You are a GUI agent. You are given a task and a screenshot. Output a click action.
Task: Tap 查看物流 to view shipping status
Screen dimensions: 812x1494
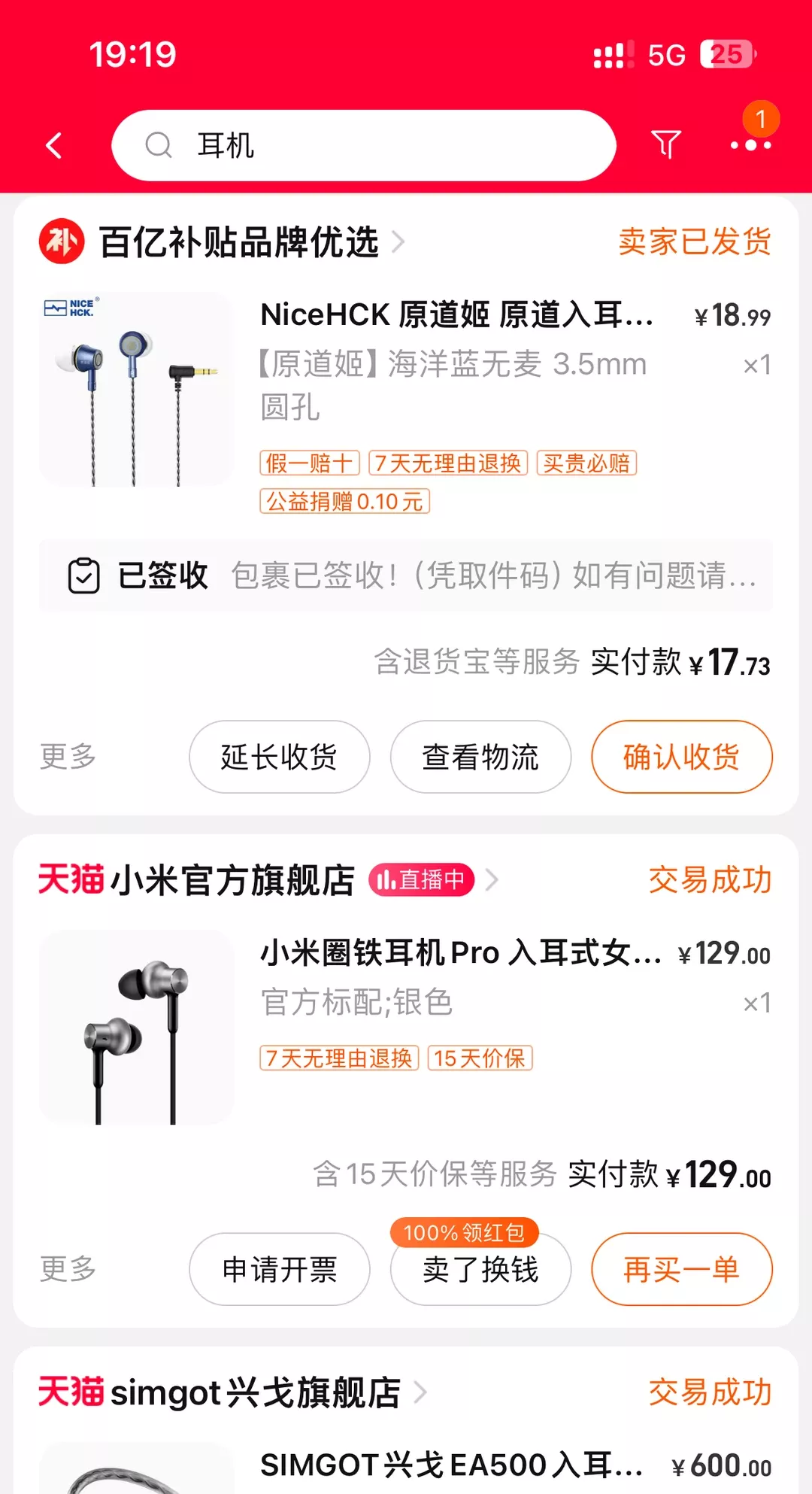[480, 757]
